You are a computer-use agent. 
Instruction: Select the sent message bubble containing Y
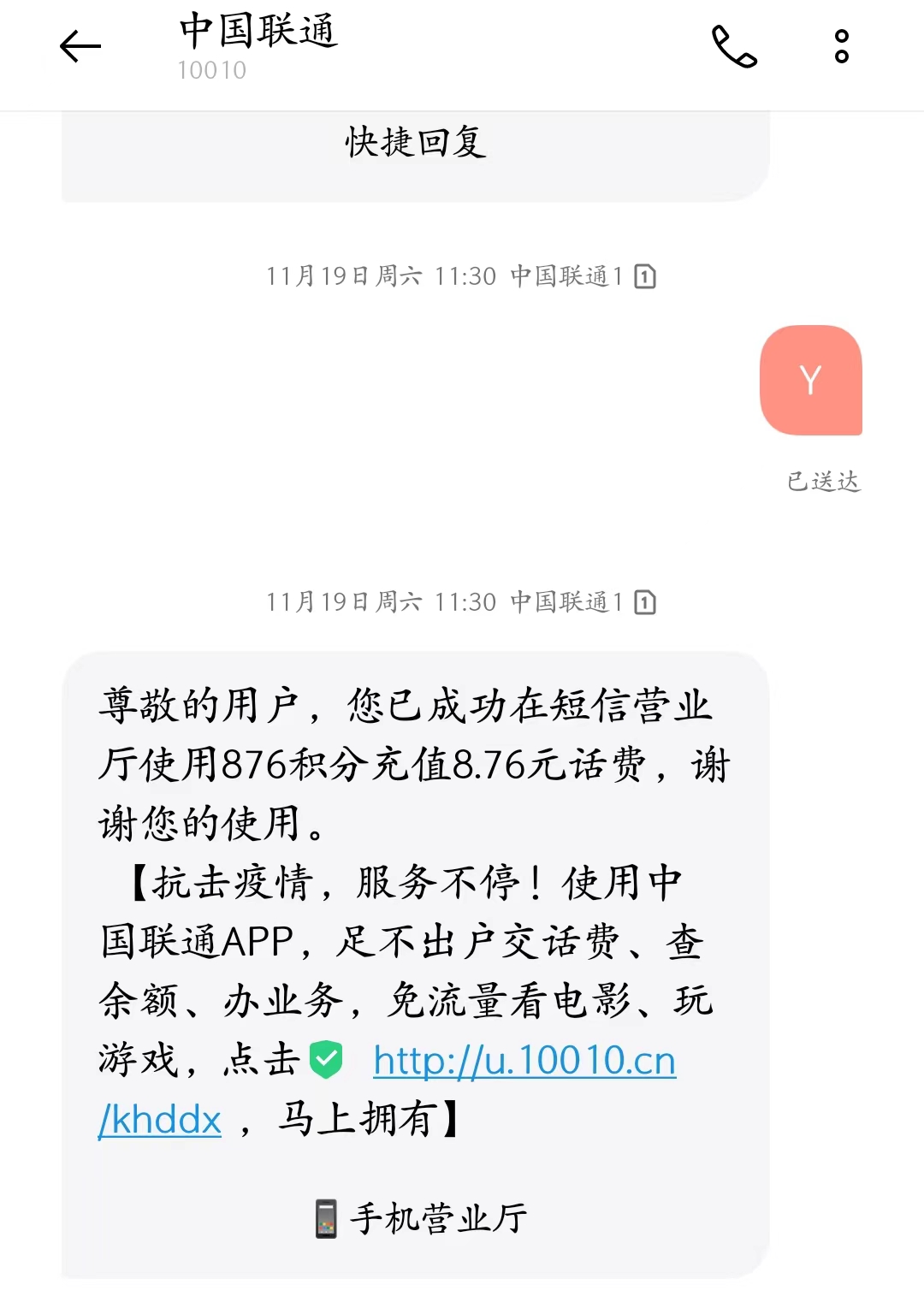pyautogui.click(x=811, y=381)
